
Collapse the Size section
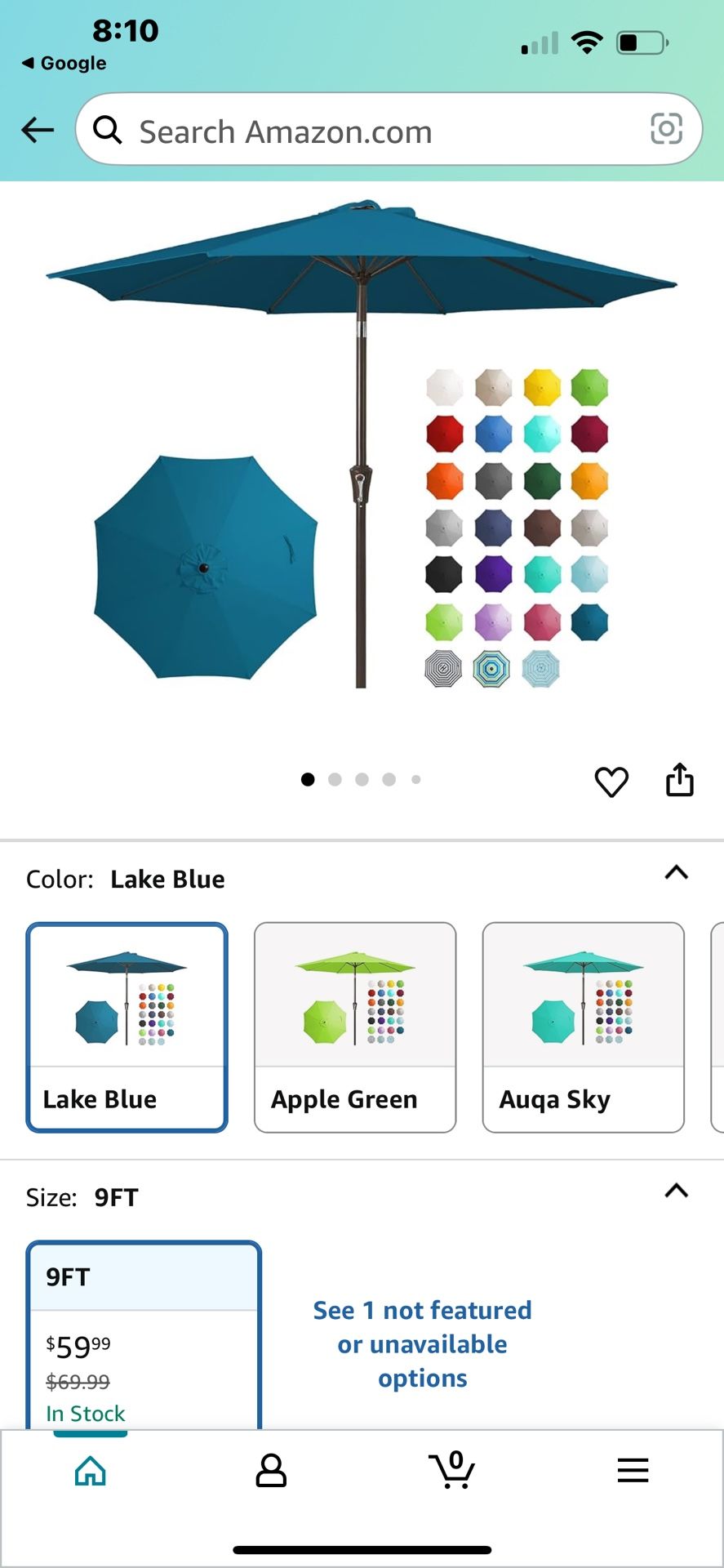click(677, 1191)
